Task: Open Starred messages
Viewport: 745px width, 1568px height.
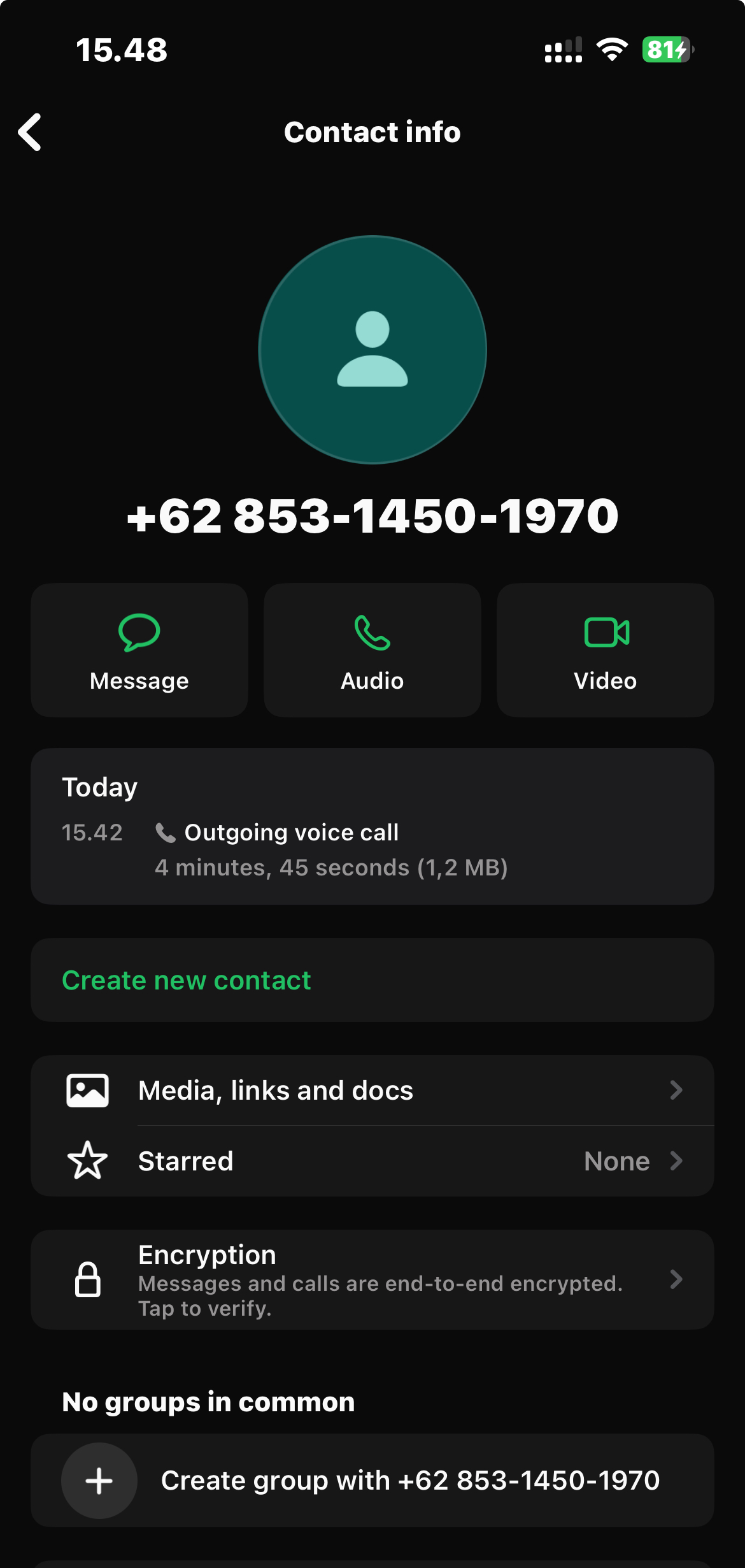Action: click(x=372, y=1162)
